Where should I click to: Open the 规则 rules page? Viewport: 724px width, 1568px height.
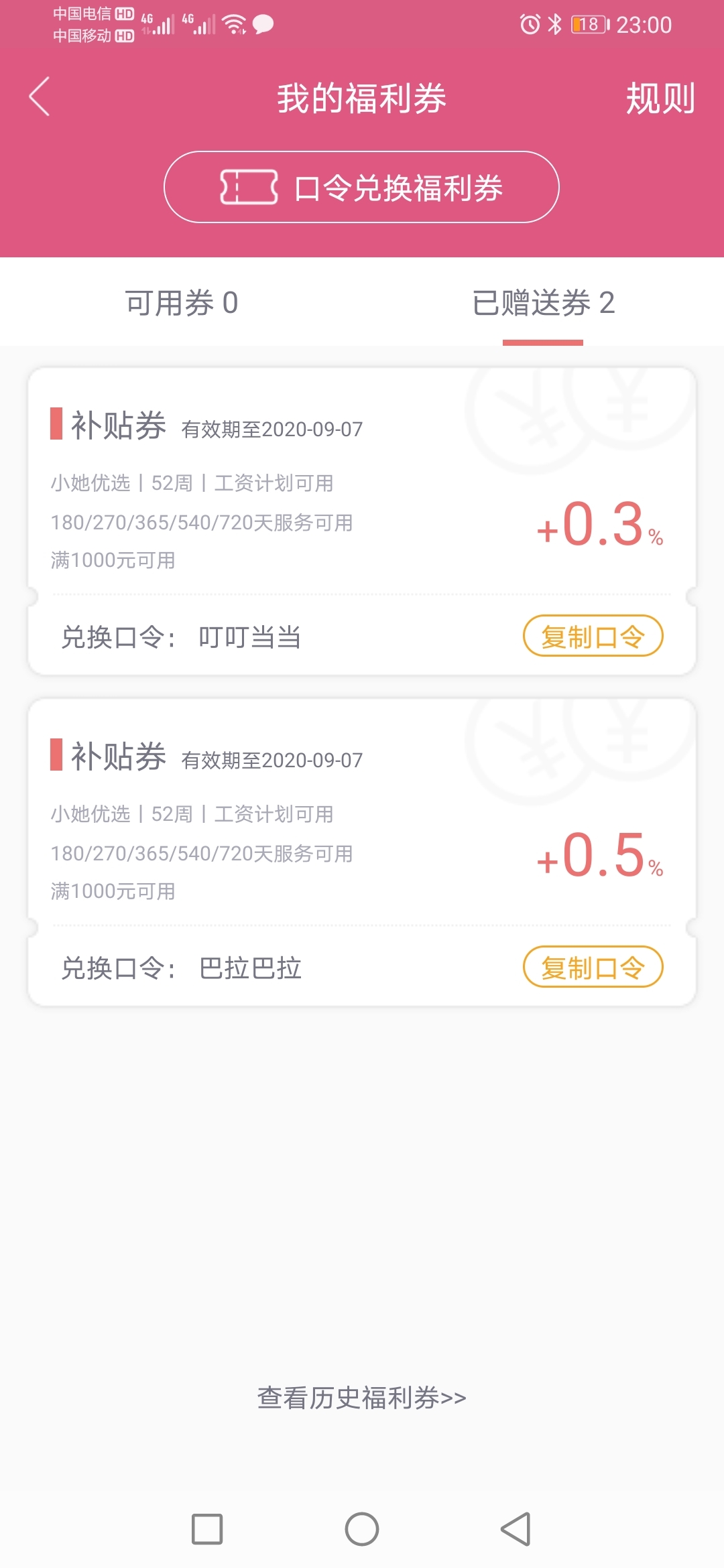click(x=660, y=99)
